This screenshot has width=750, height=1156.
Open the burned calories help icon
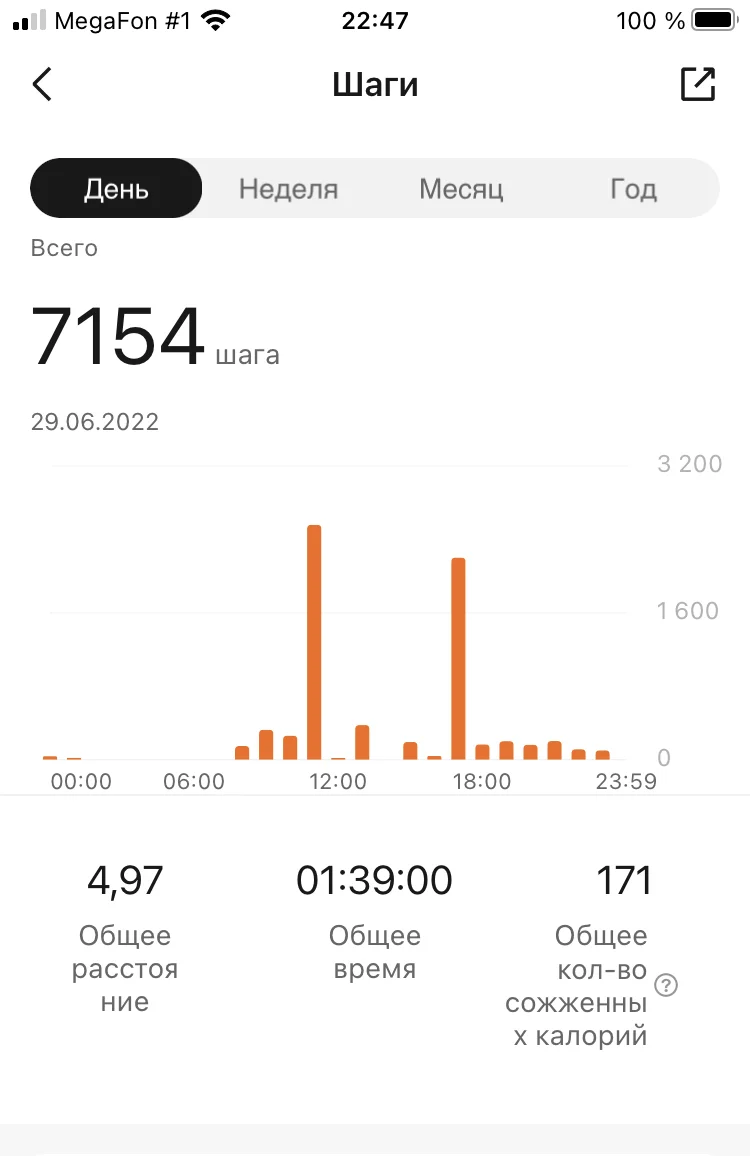tap(666, 985)
